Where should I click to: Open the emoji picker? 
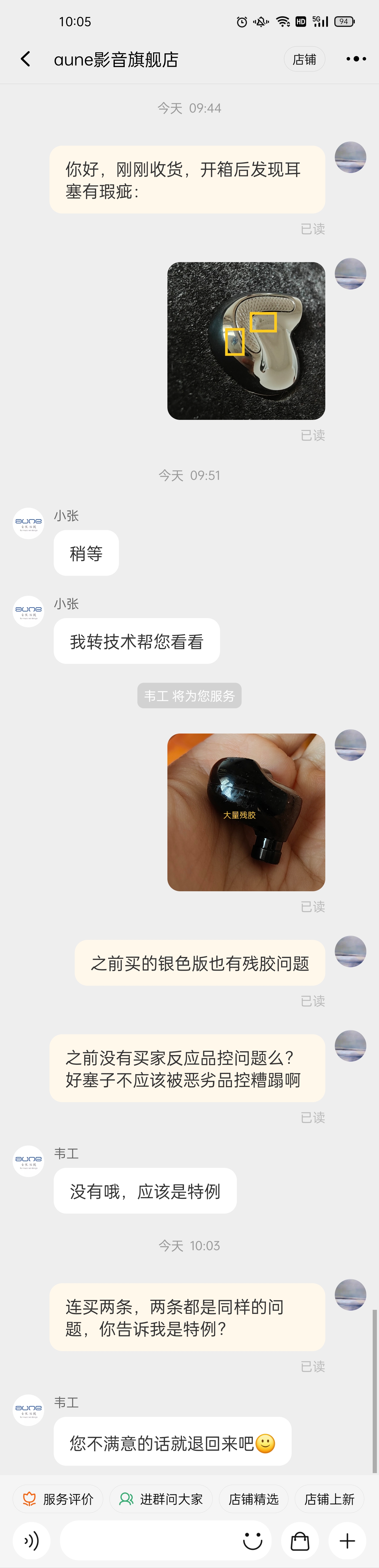252,1541
